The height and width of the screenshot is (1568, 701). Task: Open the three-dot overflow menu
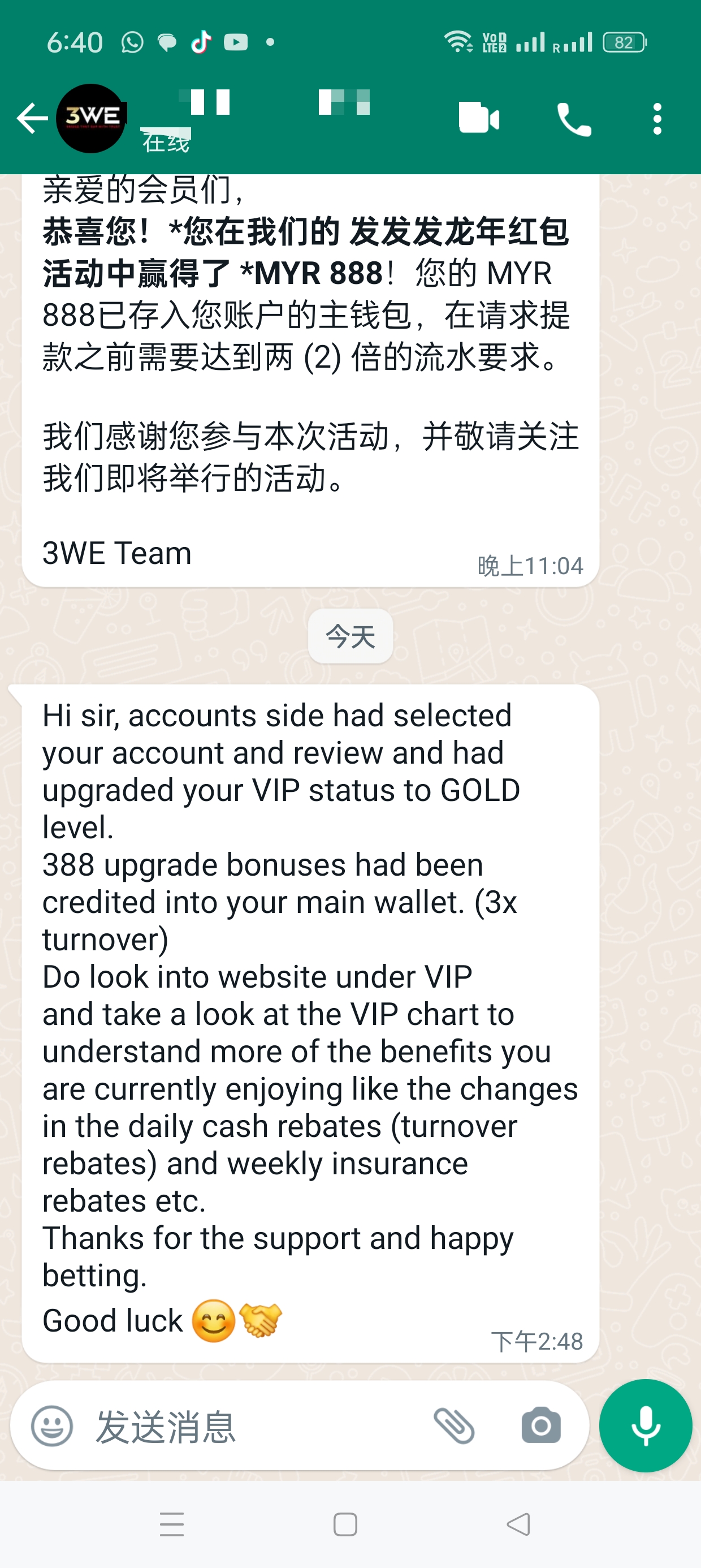(656, 119)
